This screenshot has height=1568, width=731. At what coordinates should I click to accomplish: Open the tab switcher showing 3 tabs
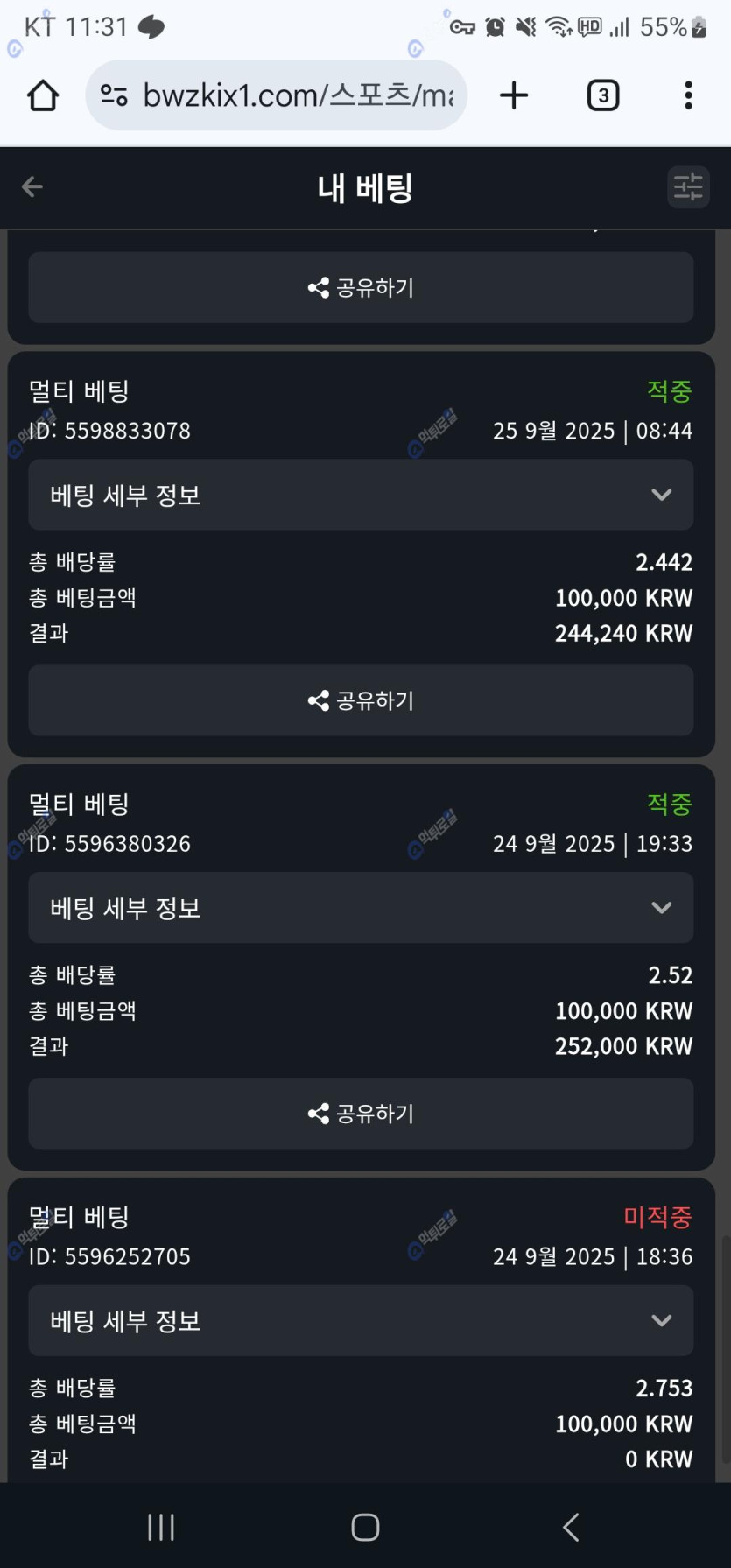point(602,95)
